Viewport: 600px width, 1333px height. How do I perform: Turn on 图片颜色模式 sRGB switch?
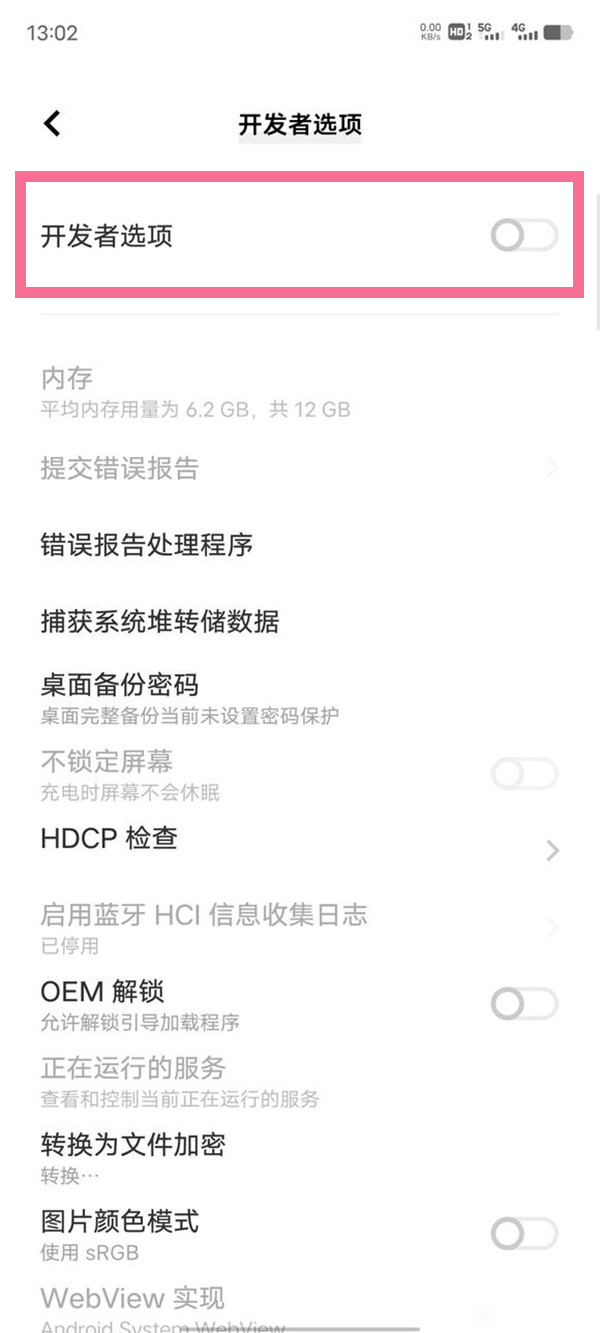(x=523, y=1234)
